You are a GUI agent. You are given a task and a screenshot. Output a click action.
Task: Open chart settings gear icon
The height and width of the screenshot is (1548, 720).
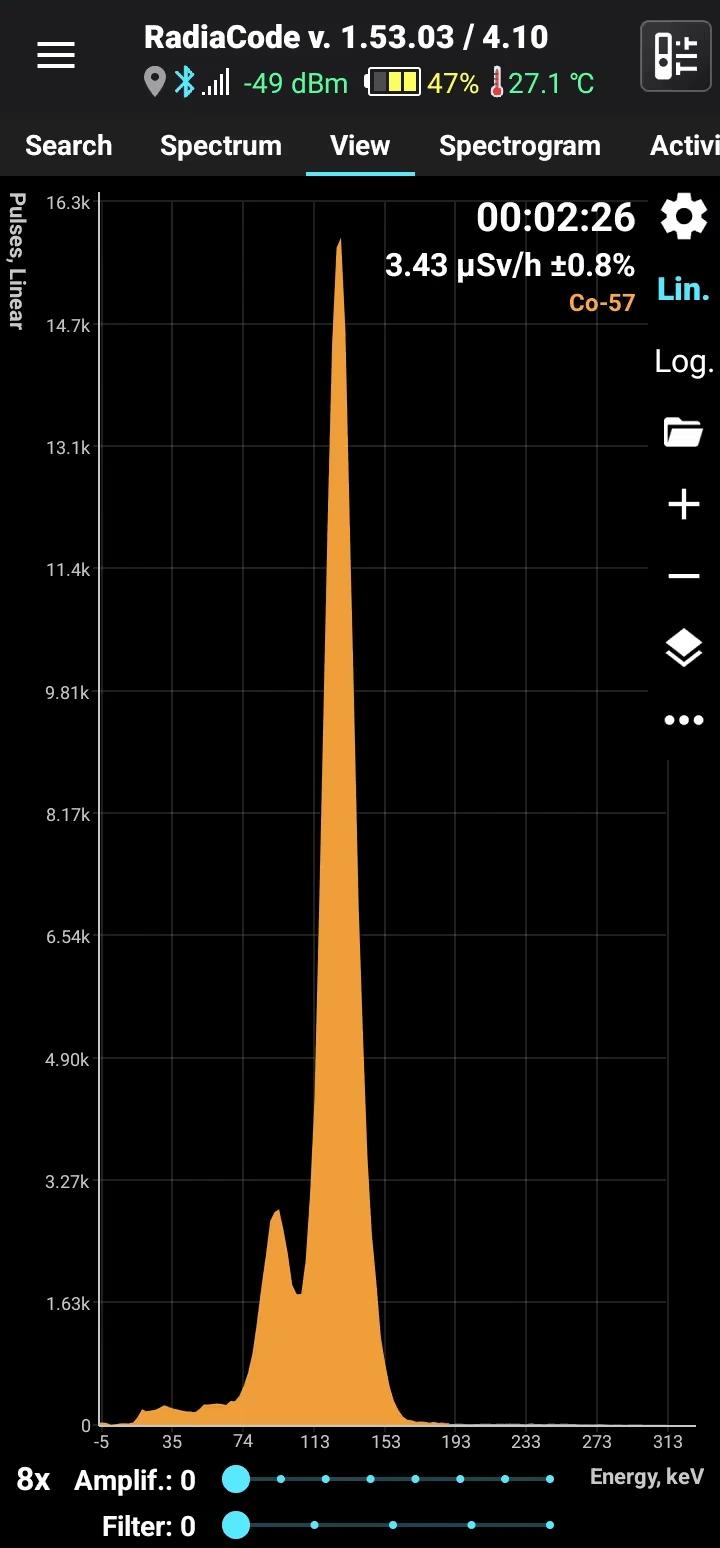[x=684, y=217]
